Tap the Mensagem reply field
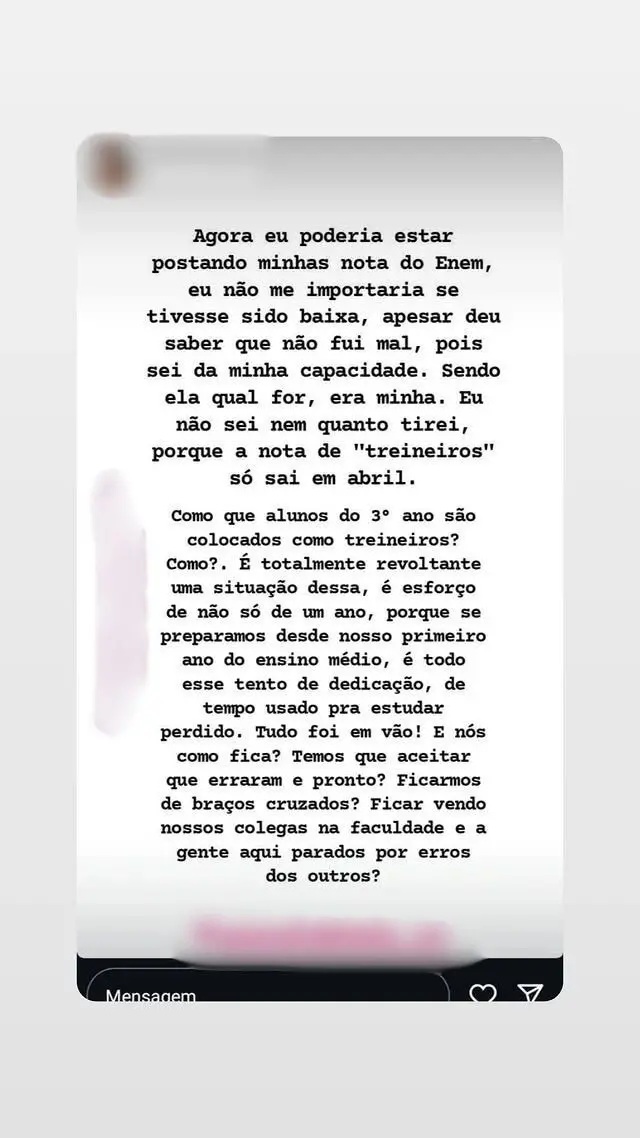Screen dimensions: 640x1138 coord(265,990)
